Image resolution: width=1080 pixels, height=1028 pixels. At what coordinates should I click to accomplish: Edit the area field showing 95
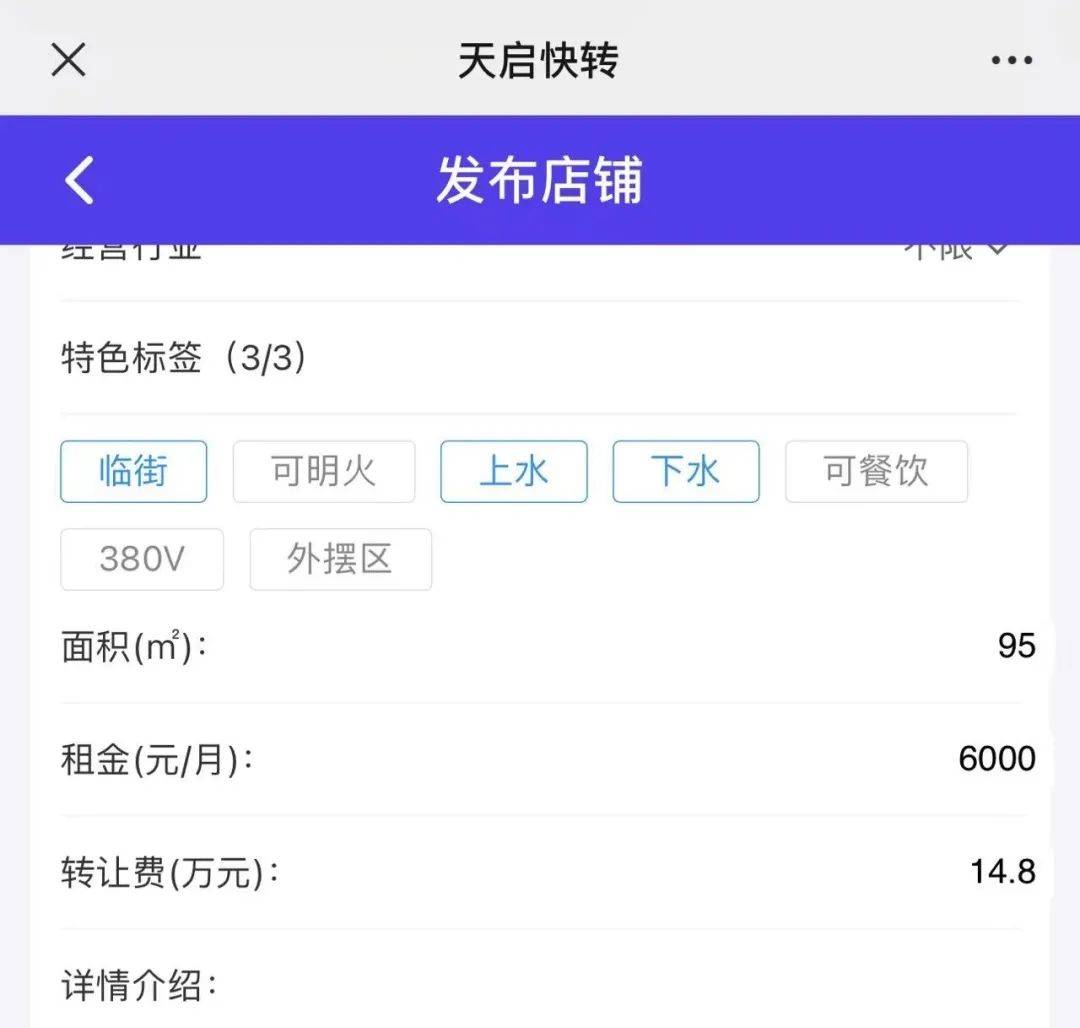(1015, 646)
